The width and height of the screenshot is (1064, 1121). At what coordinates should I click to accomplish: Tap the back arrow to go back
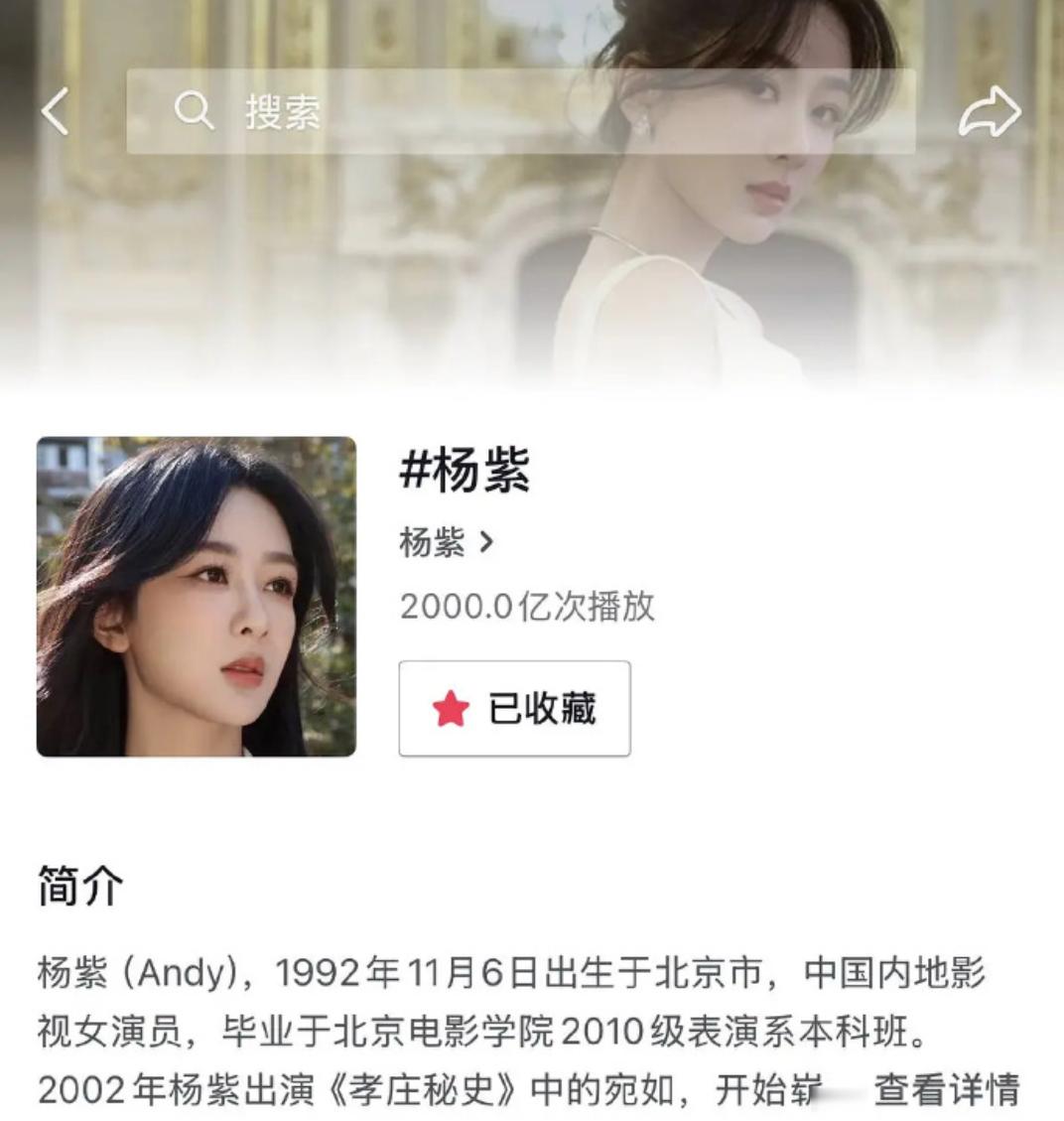tap(54, 112)
